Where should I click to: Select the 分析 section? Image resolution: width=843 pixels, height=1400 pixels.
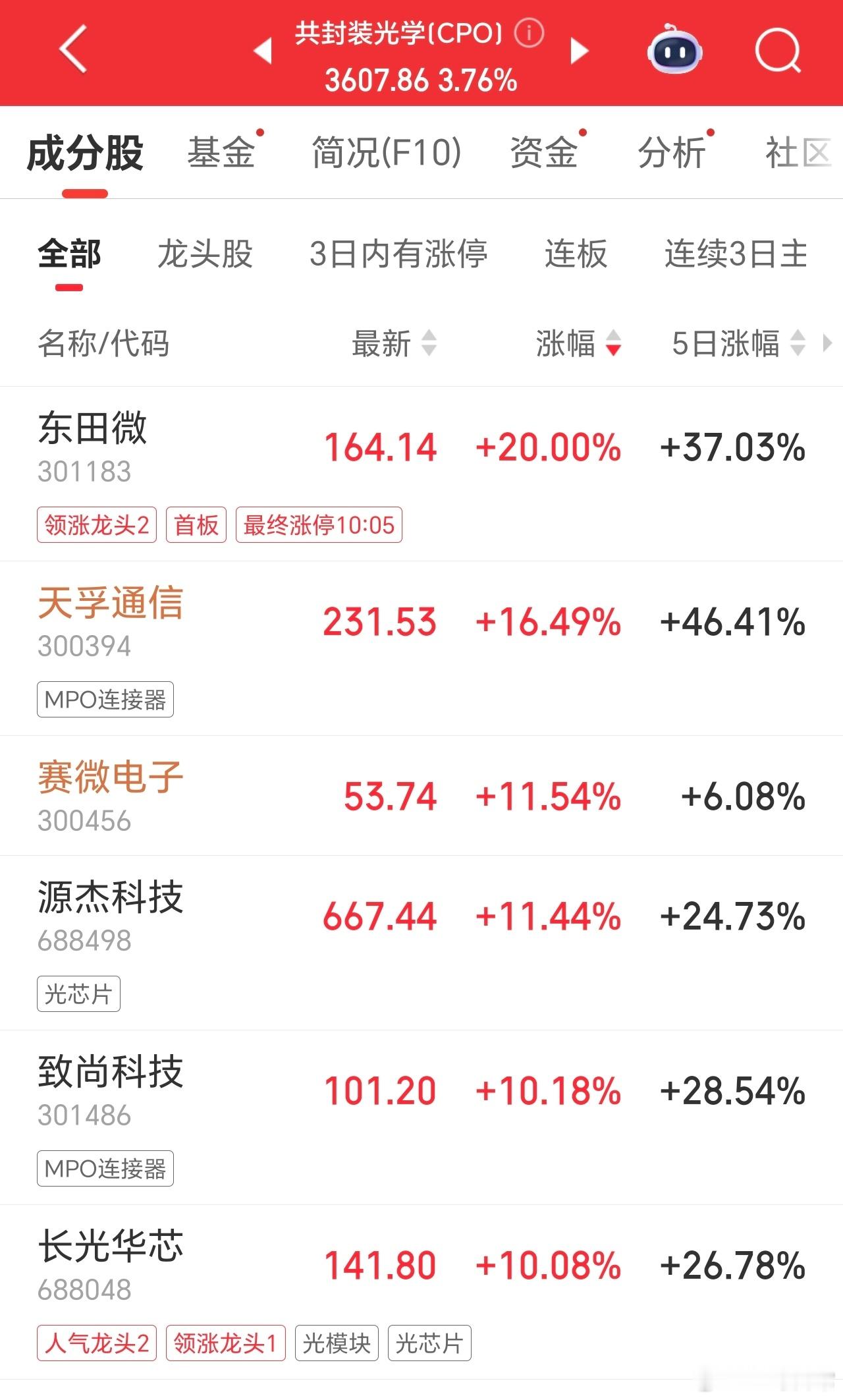click(x=673, y=153)
